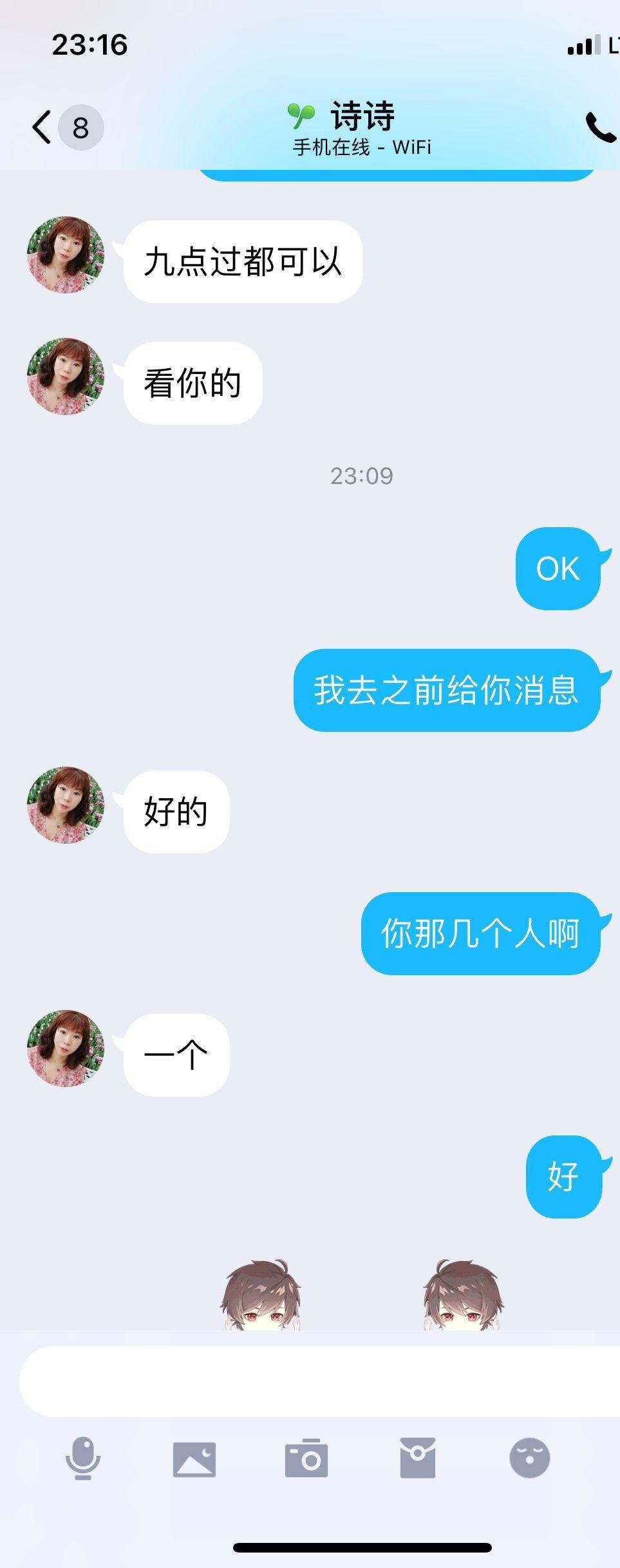Open the emoji panel
Screen dimensions: 620x1568
pos(529,1458)
